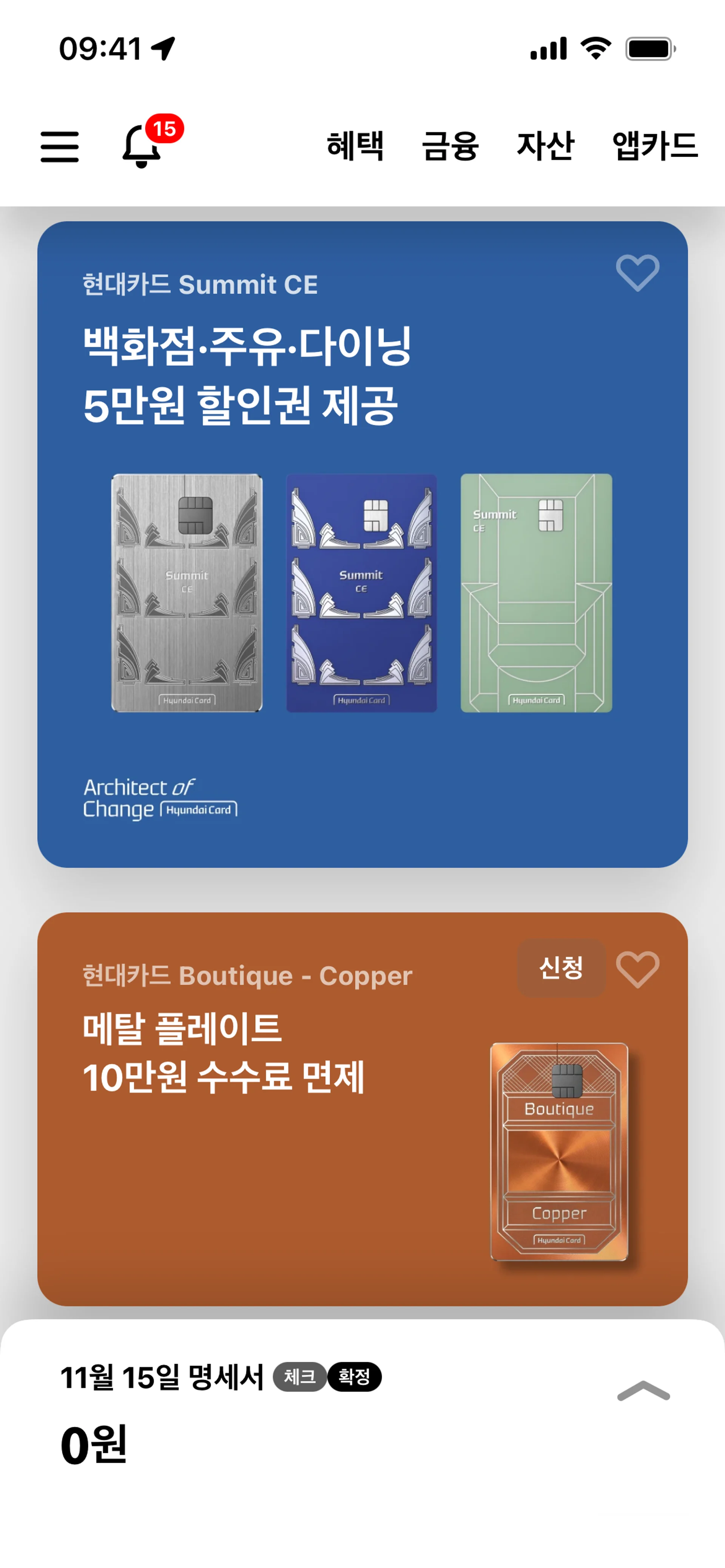Go to the 자산 tab

[x=545, y=146]
